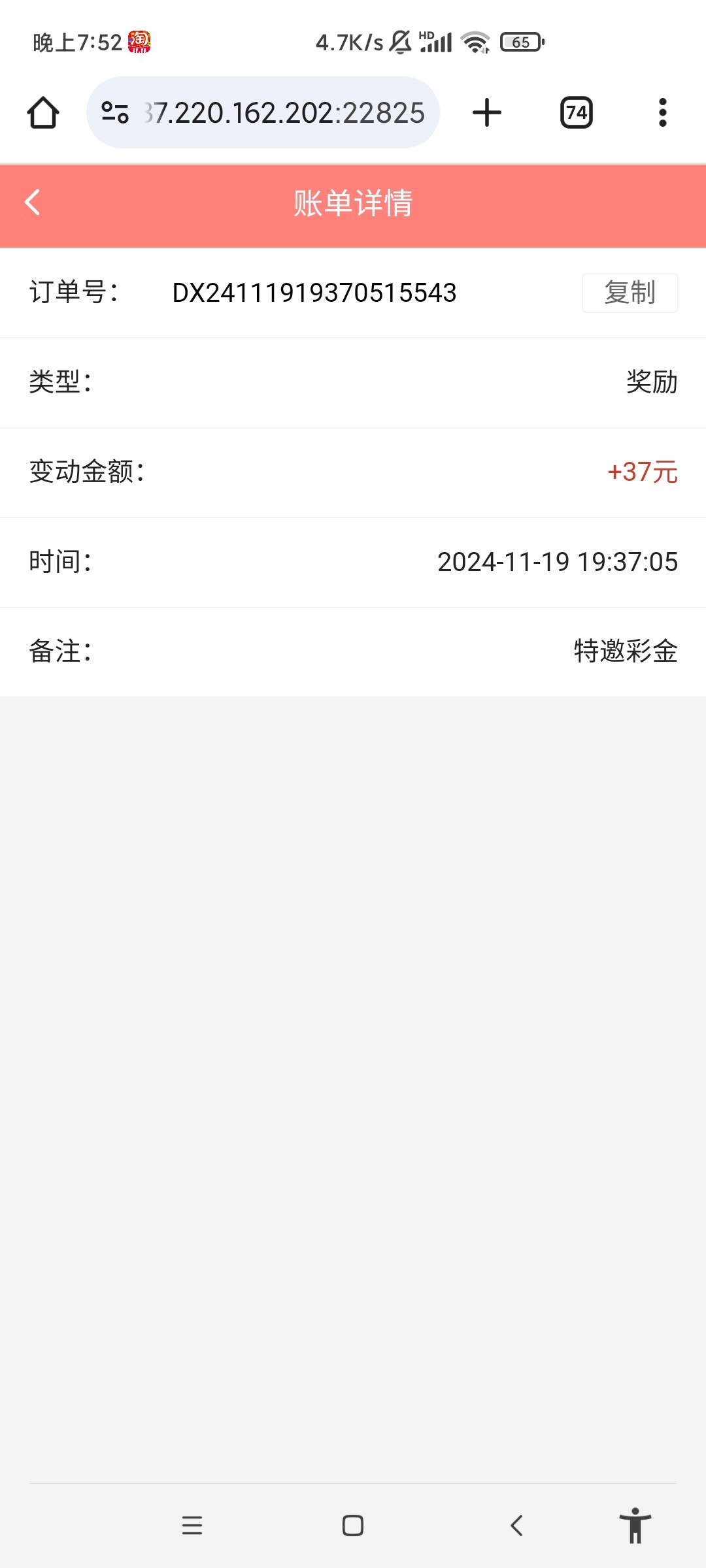Open recent apps from the navigation bar
Screen dimensions: 706x1568
click(x=192, y=1526)
